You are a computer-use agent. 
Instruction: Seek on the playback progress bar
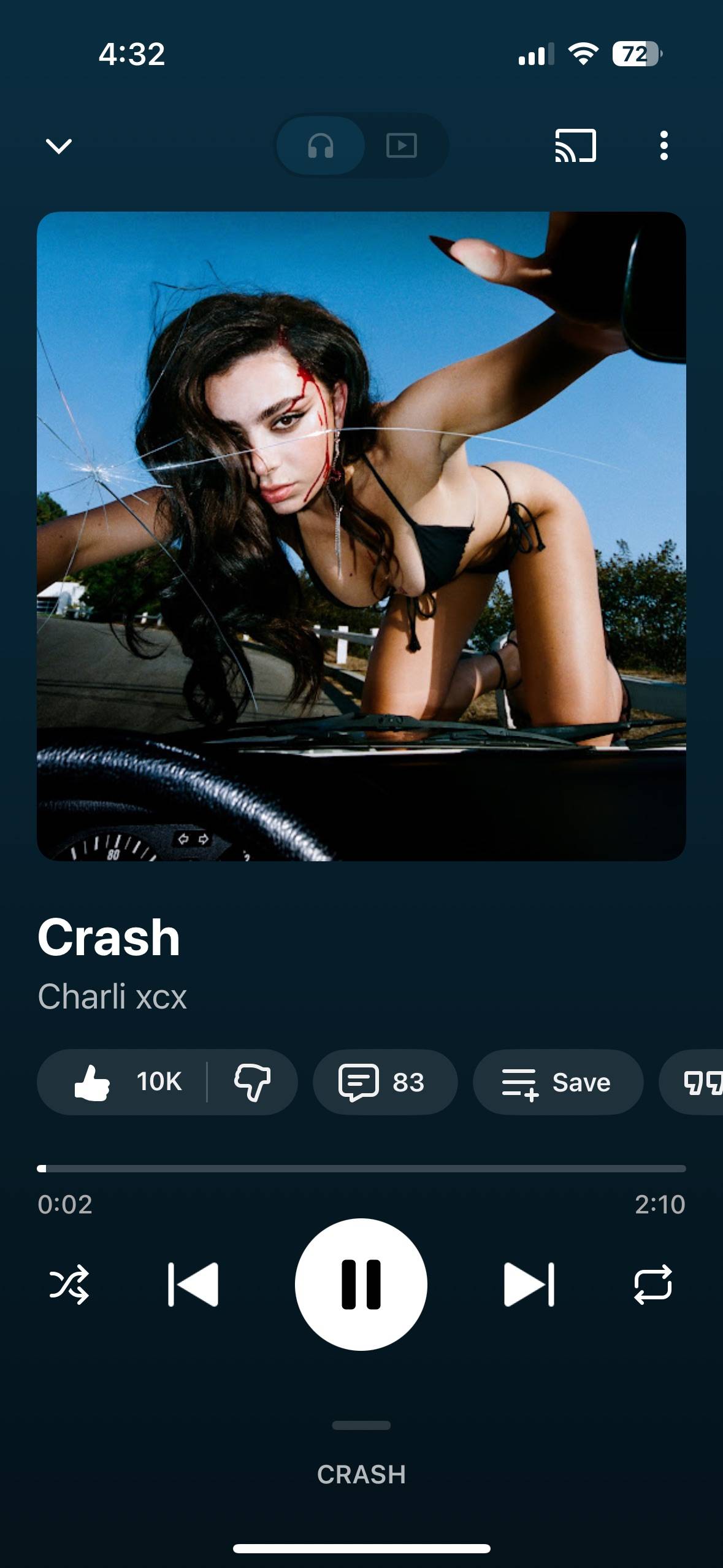pyautogui.click(x=361, y=1169)
